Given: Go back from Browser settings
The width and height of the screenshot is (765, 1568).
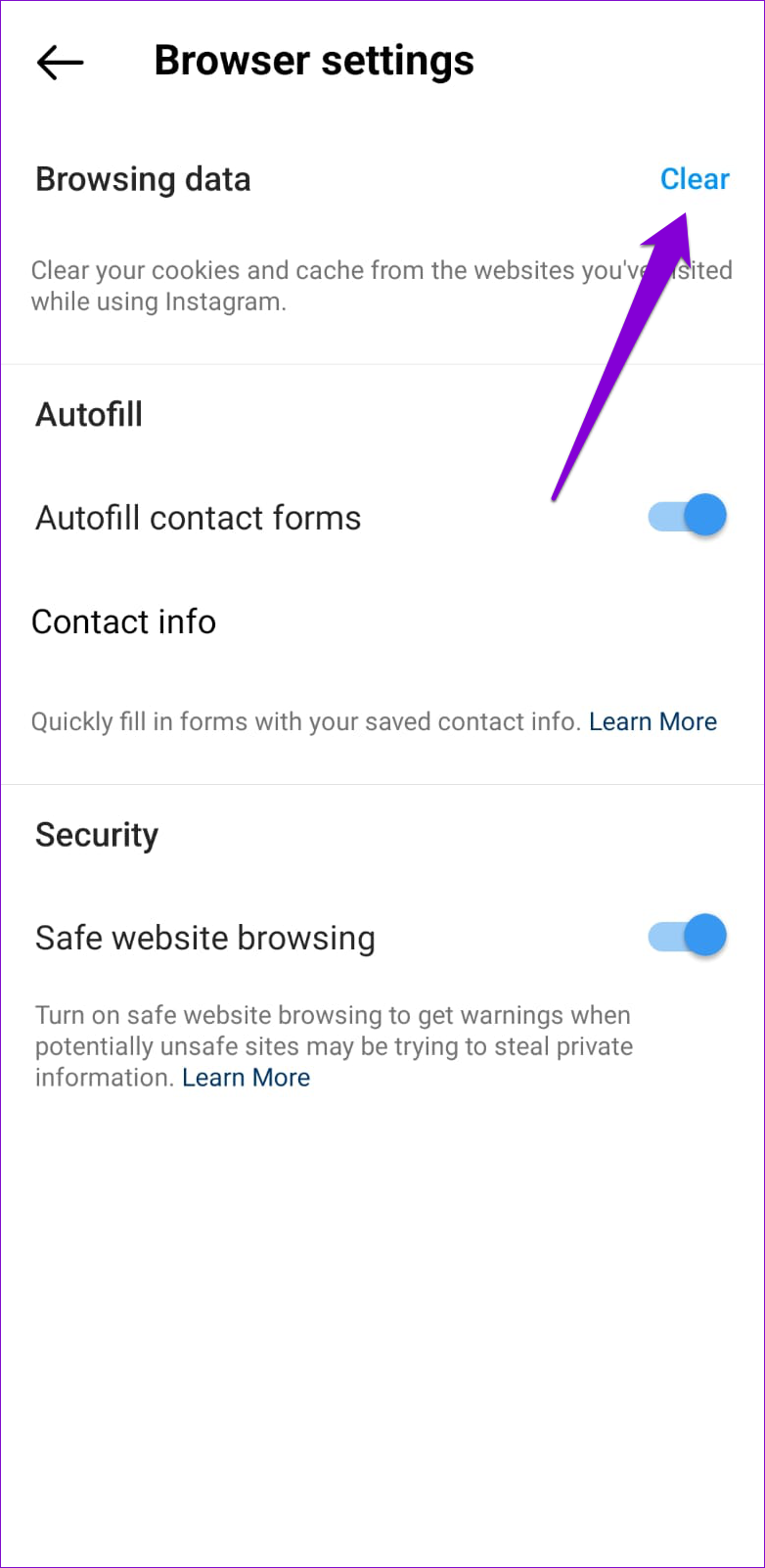Looking at the screenshot, I should point(60,63).
